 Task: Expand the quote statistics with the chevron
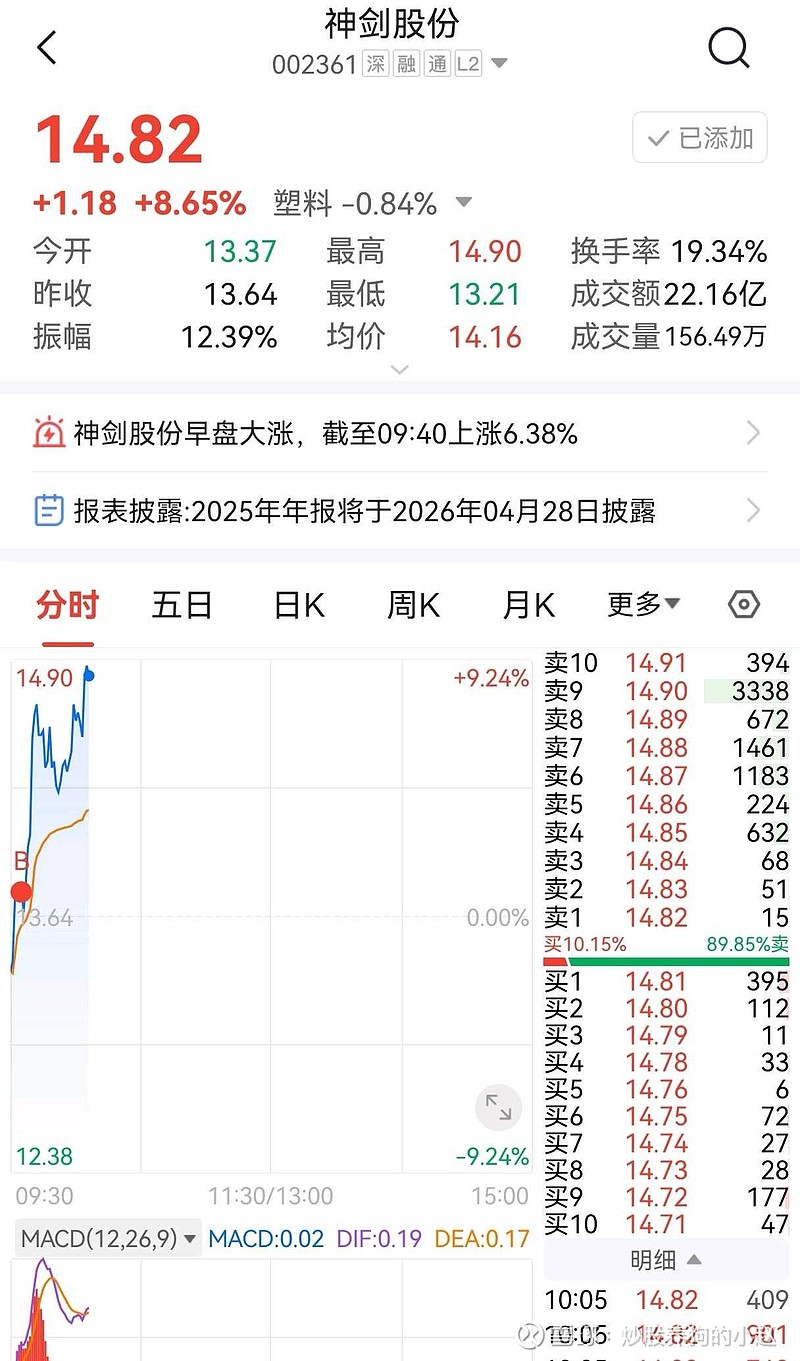point(400,370)
